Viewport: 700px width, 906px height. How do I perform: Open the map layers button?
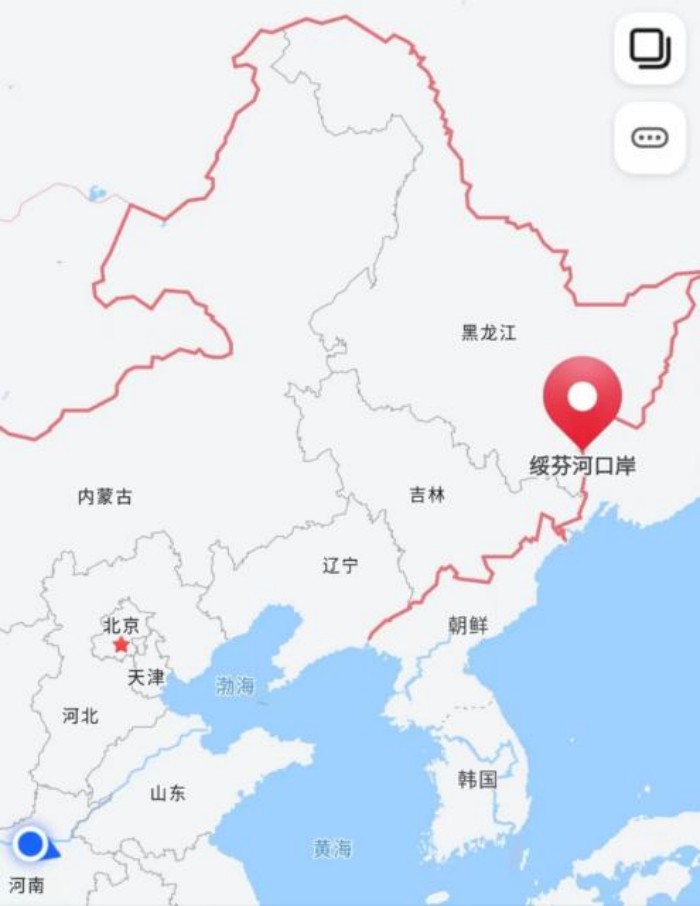(x=649, y=48)
